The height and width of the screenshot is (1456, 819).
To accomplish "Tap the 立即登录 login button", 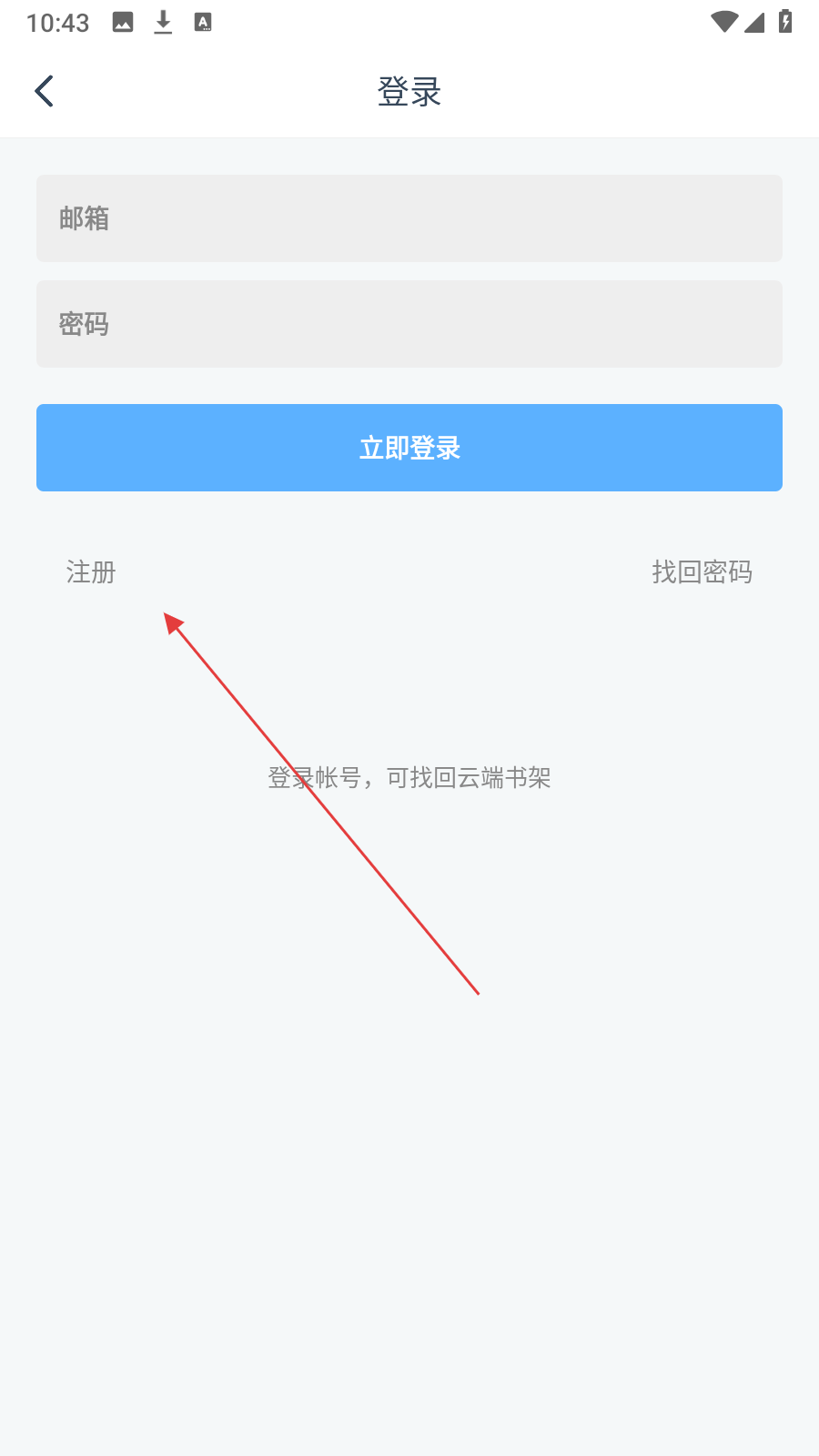I will pos(409,448).
